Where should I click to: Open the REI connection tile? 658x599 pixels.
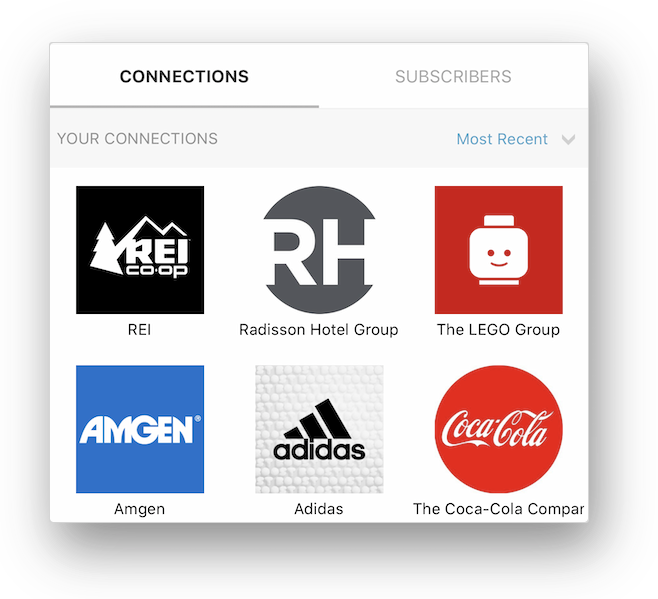click(x=140, y=250)
